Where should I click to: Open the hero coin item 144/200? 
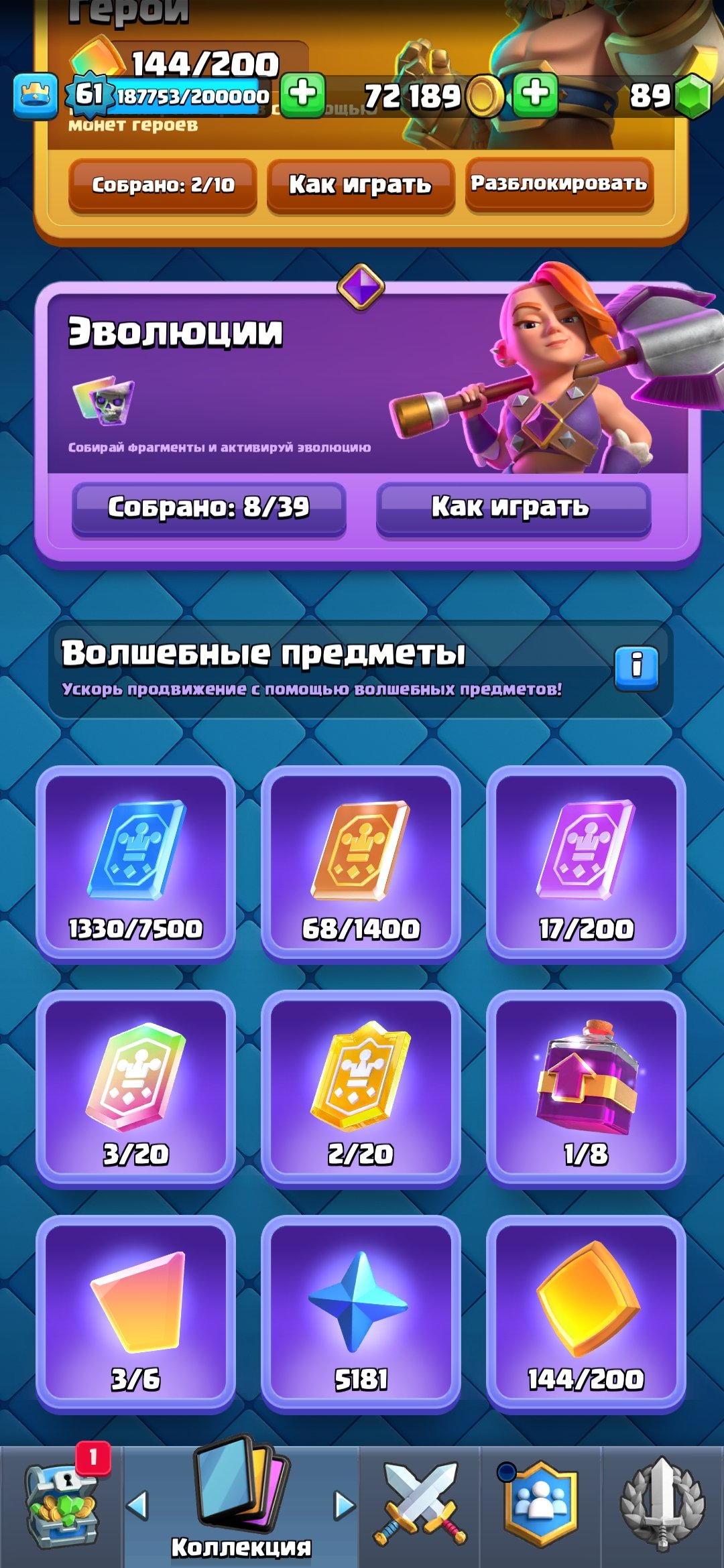point(586,1313)
